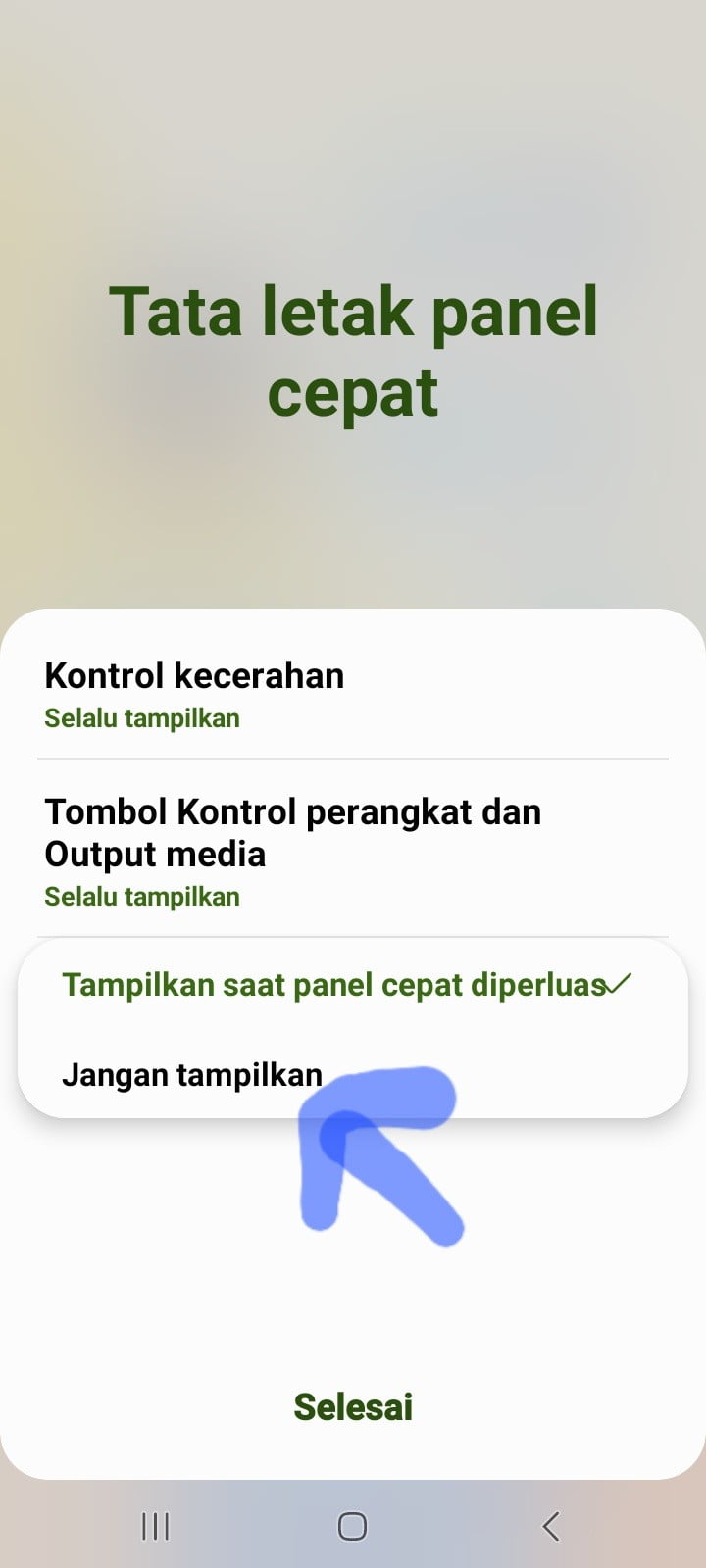Tap 'Tombol Kontrol perangkat dan Output media' row

(292, 831)
